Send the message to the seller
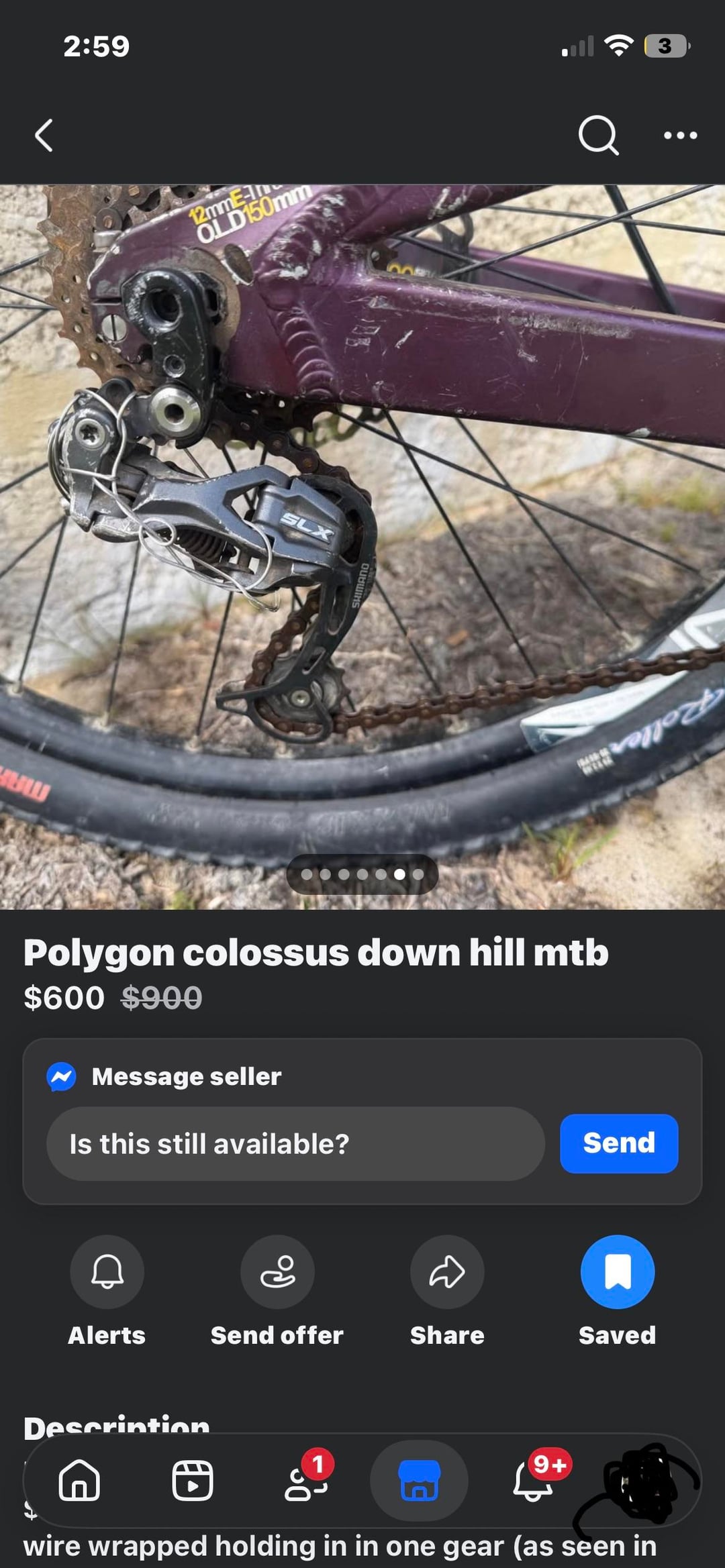This screenshot has width=725, height=1568. coord(618,1144)
